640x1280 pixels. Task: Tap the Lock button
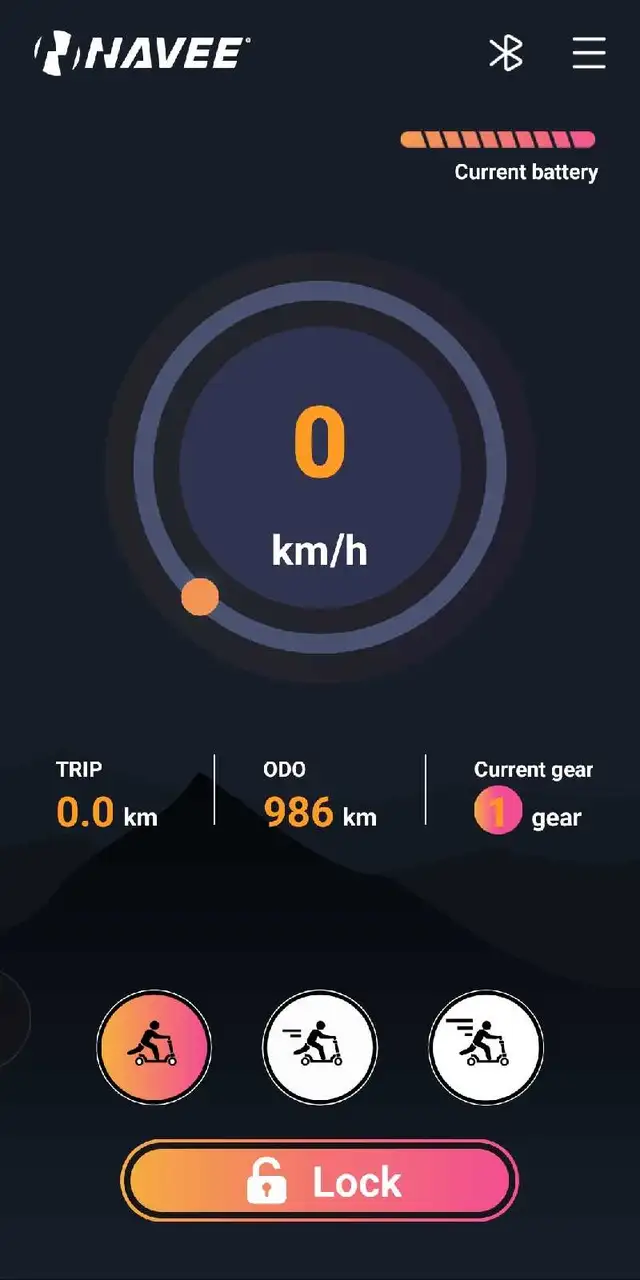point(320,1182)
